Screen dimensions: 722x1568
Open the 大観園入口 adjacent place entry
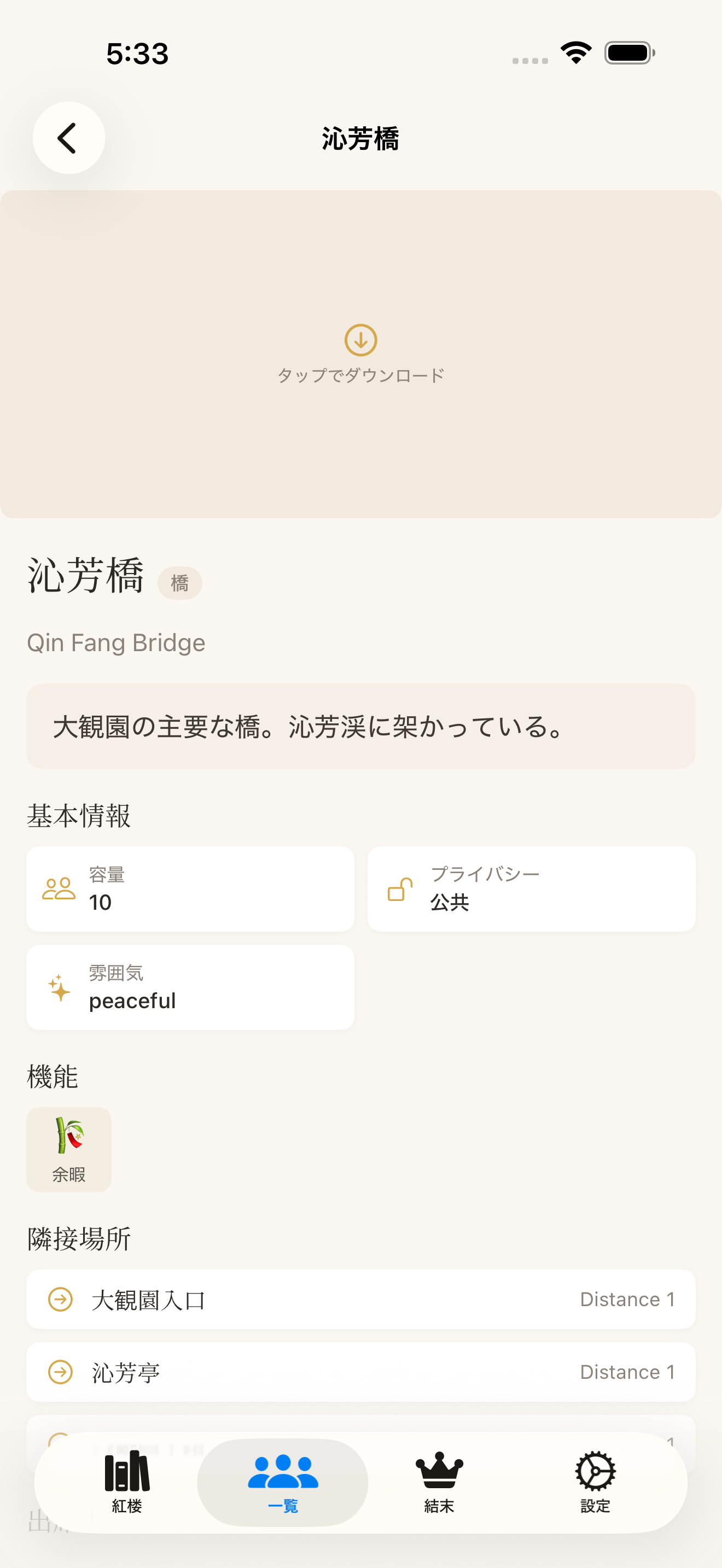click(360, 1299)
